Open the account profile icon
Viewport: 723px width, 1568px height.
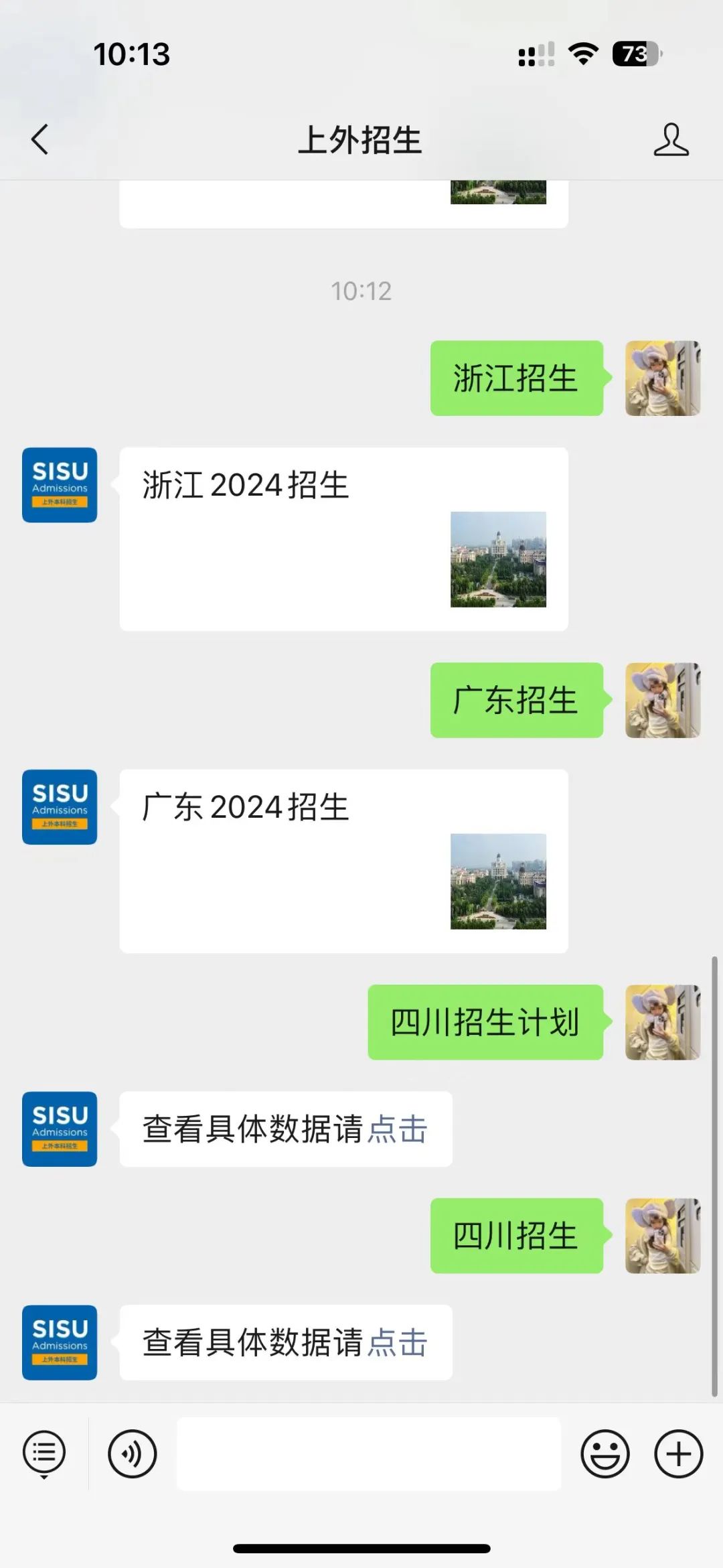pos(671,139)
